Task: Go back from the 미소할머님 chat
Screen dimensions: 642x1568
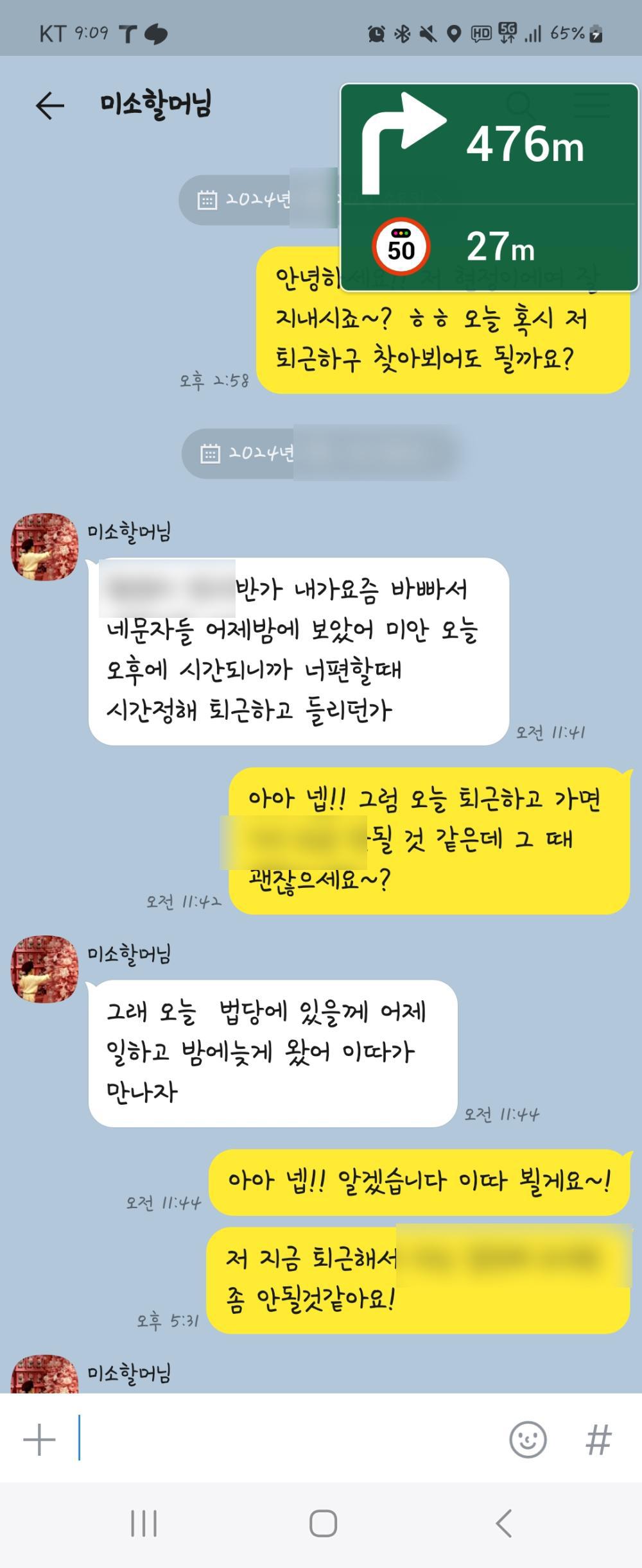Action: 50,106
